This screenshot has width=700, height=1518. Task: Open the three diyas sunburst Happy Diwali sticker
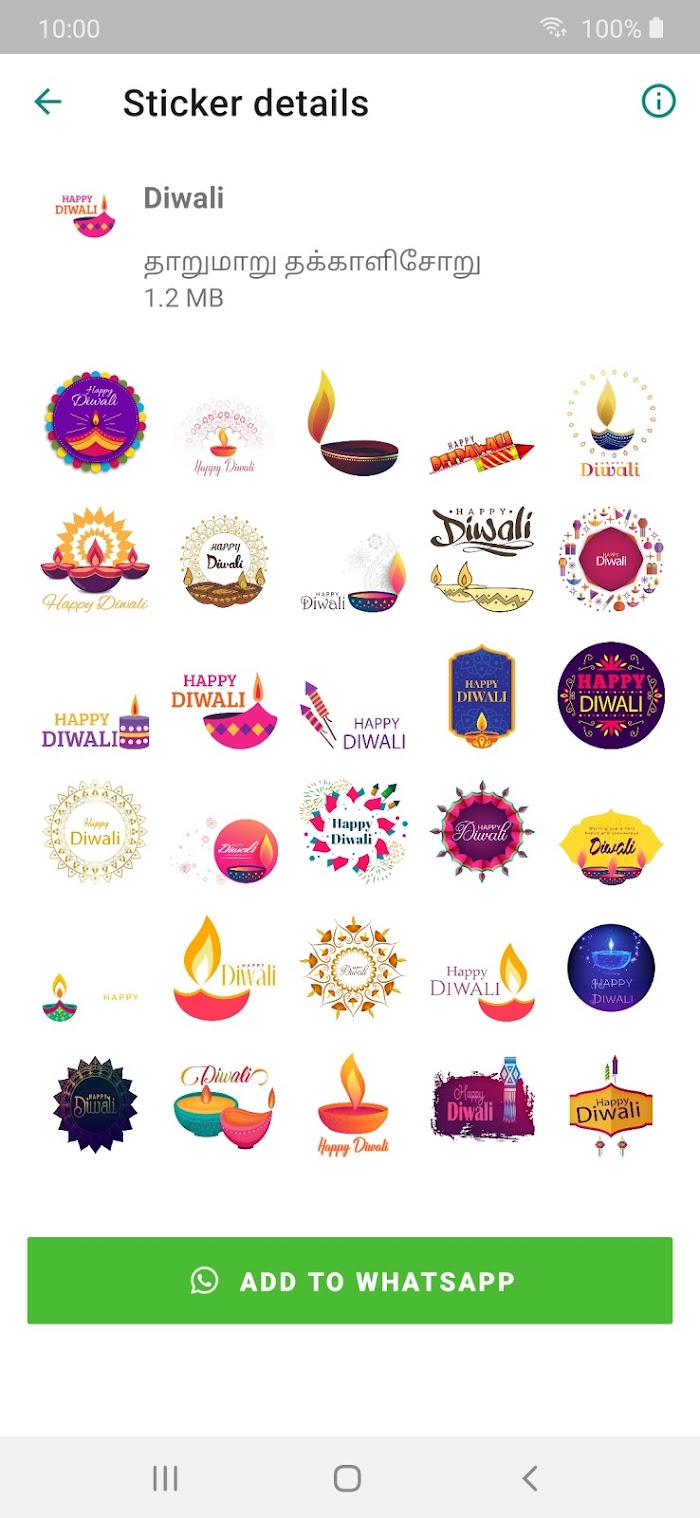coord(95,560)
